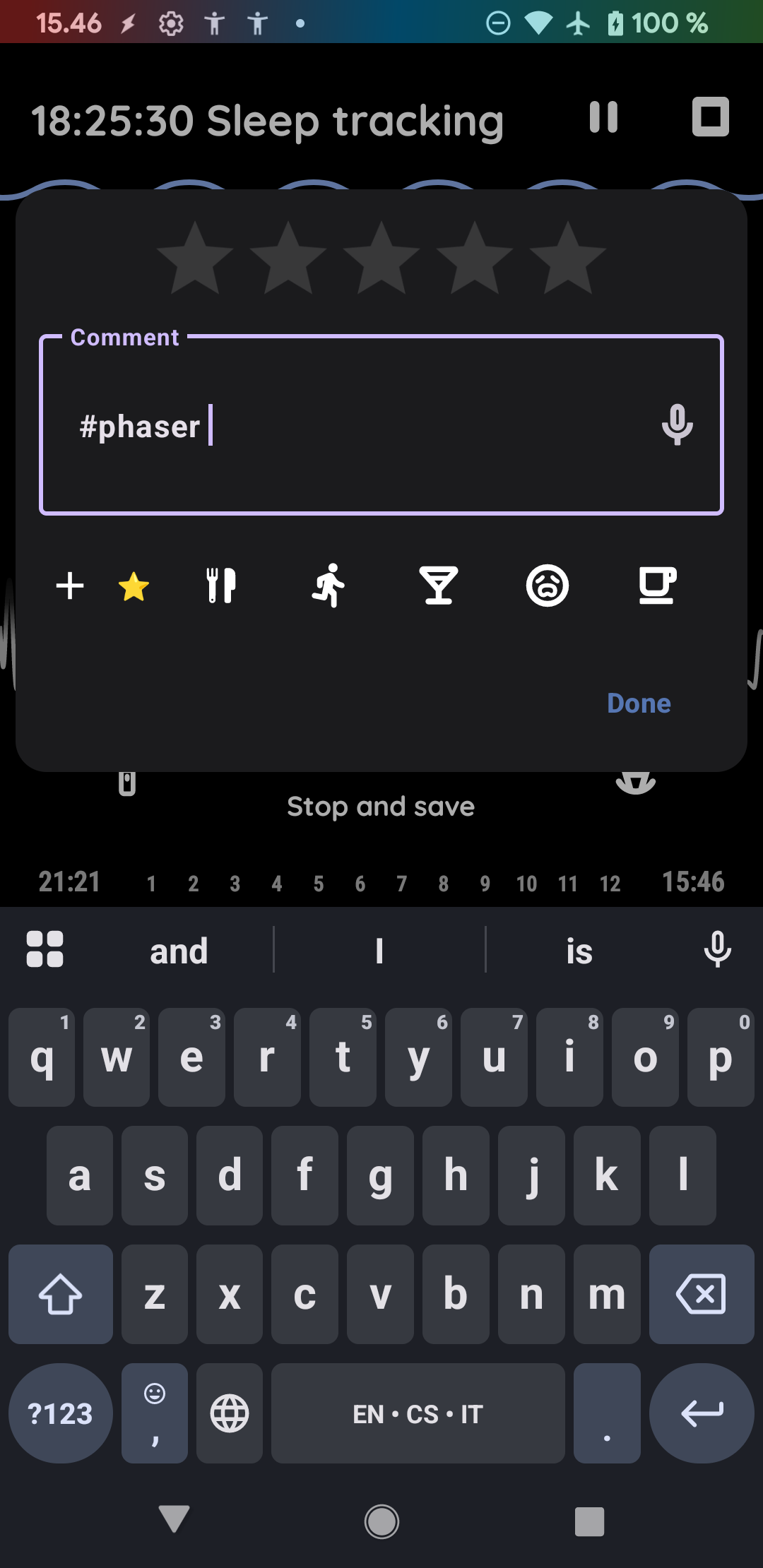Viewport: 763px width, 1568px height.
Task: Switch to the ?123 symbols keyboard
Action: coord(60,1414)
